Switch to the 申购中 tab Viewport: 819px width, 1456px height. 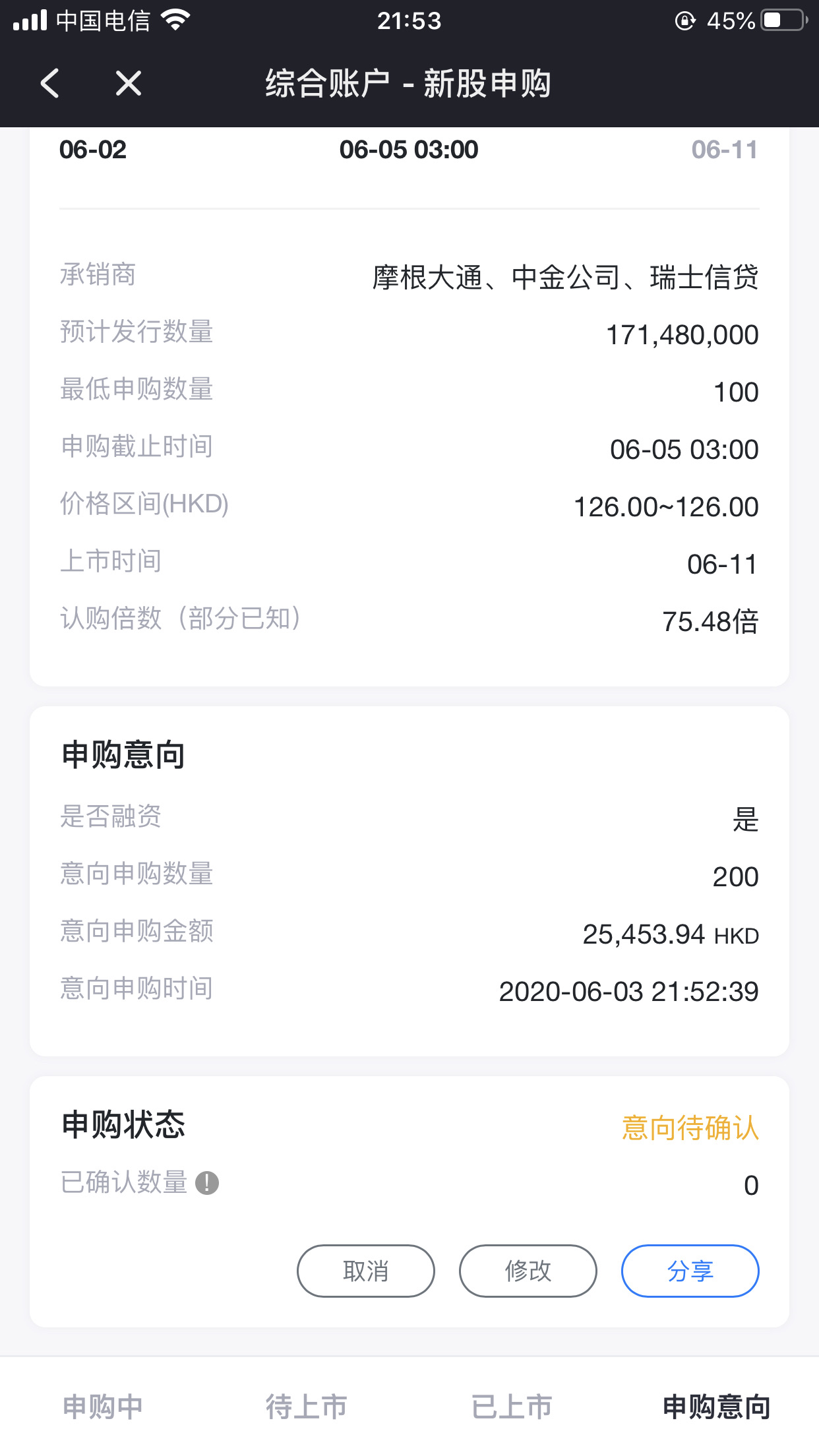point(103,1407)
